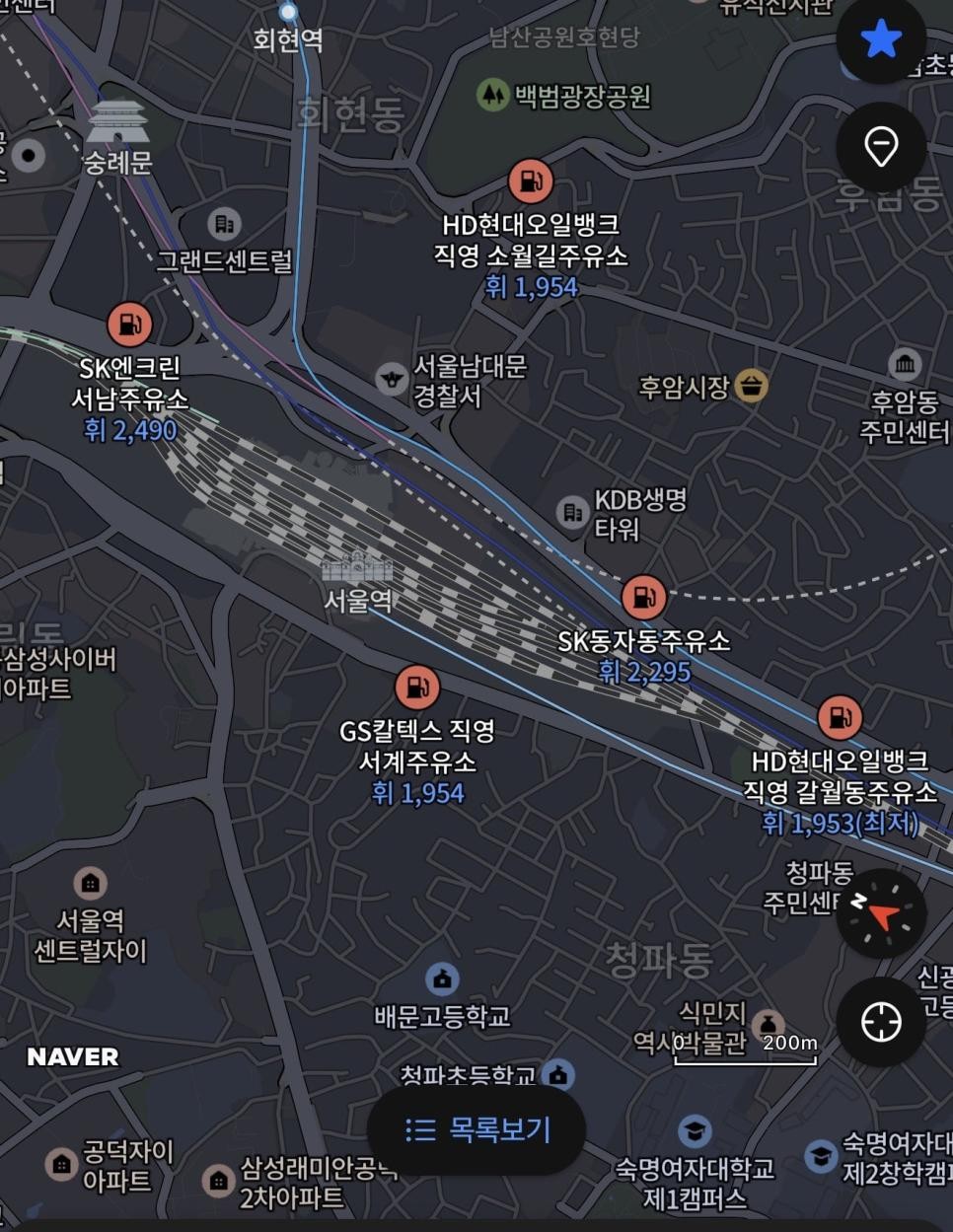The width and height of the screenshot is (953, 1232).
Task: Tap the KDB생명 타워 building marker
Action: pyautogui.click(x=572, y=511)
